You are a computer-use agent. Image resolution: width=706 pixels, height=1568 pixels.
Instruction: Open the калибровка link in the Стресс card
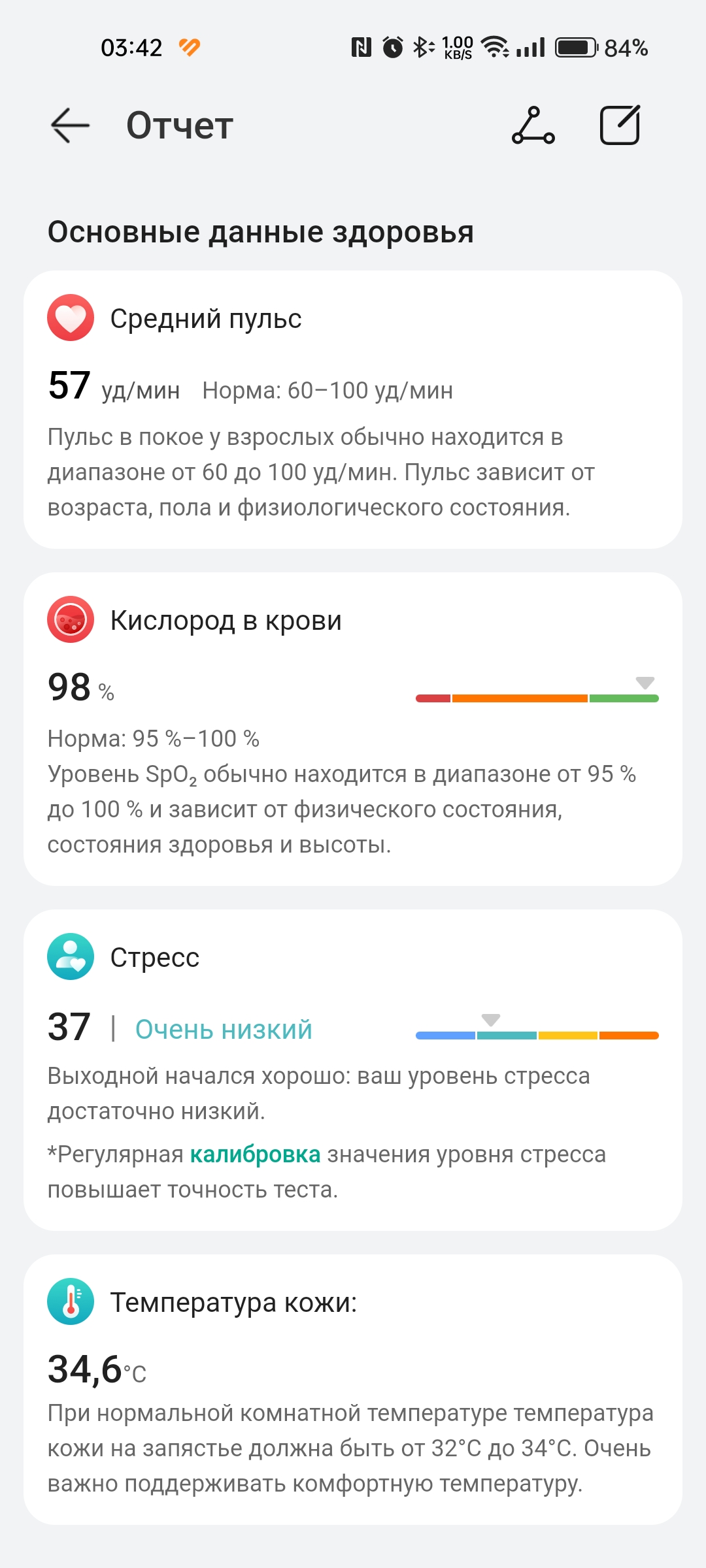(255, 1154)
